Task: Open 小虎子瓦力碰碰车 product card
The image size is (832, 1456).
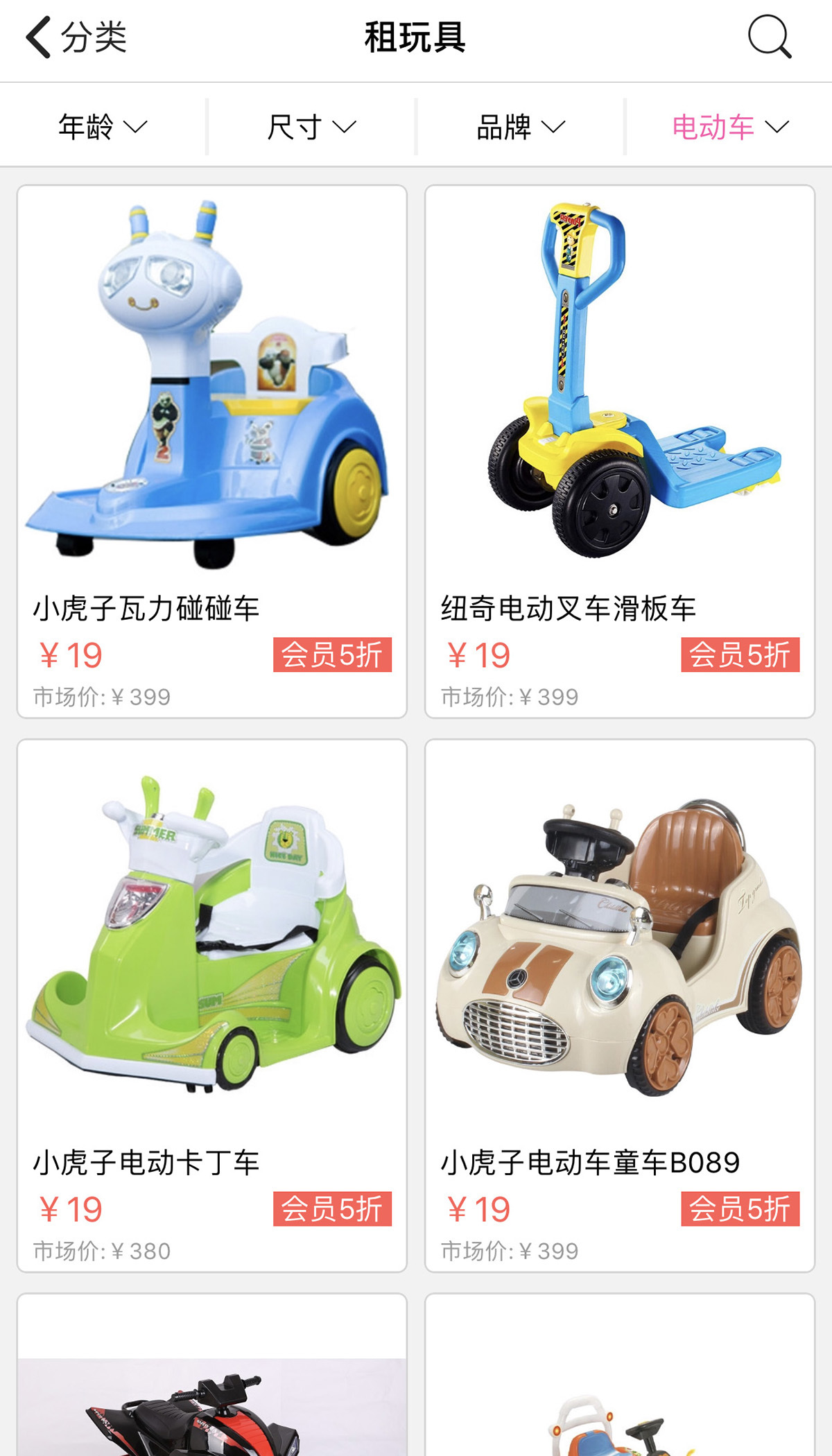Action: [211, 451]
